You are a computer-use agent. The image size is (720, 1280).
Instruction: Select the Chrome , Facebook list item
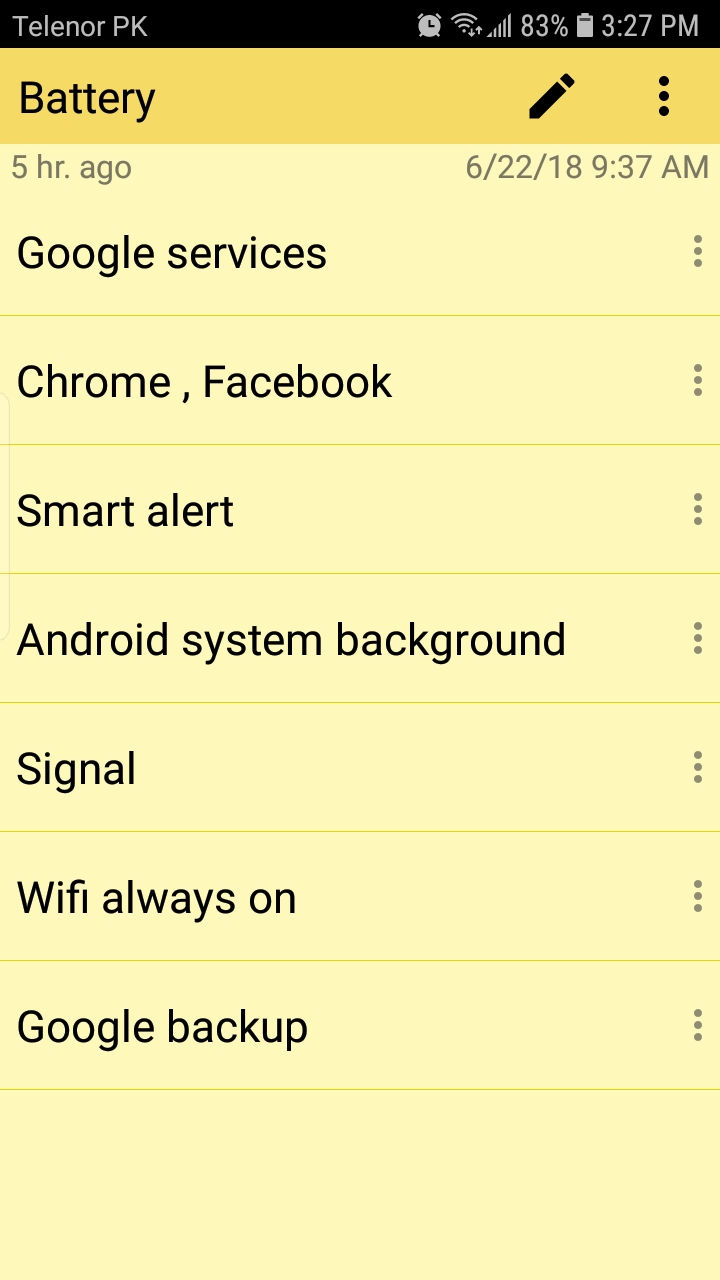click(340, 381)
